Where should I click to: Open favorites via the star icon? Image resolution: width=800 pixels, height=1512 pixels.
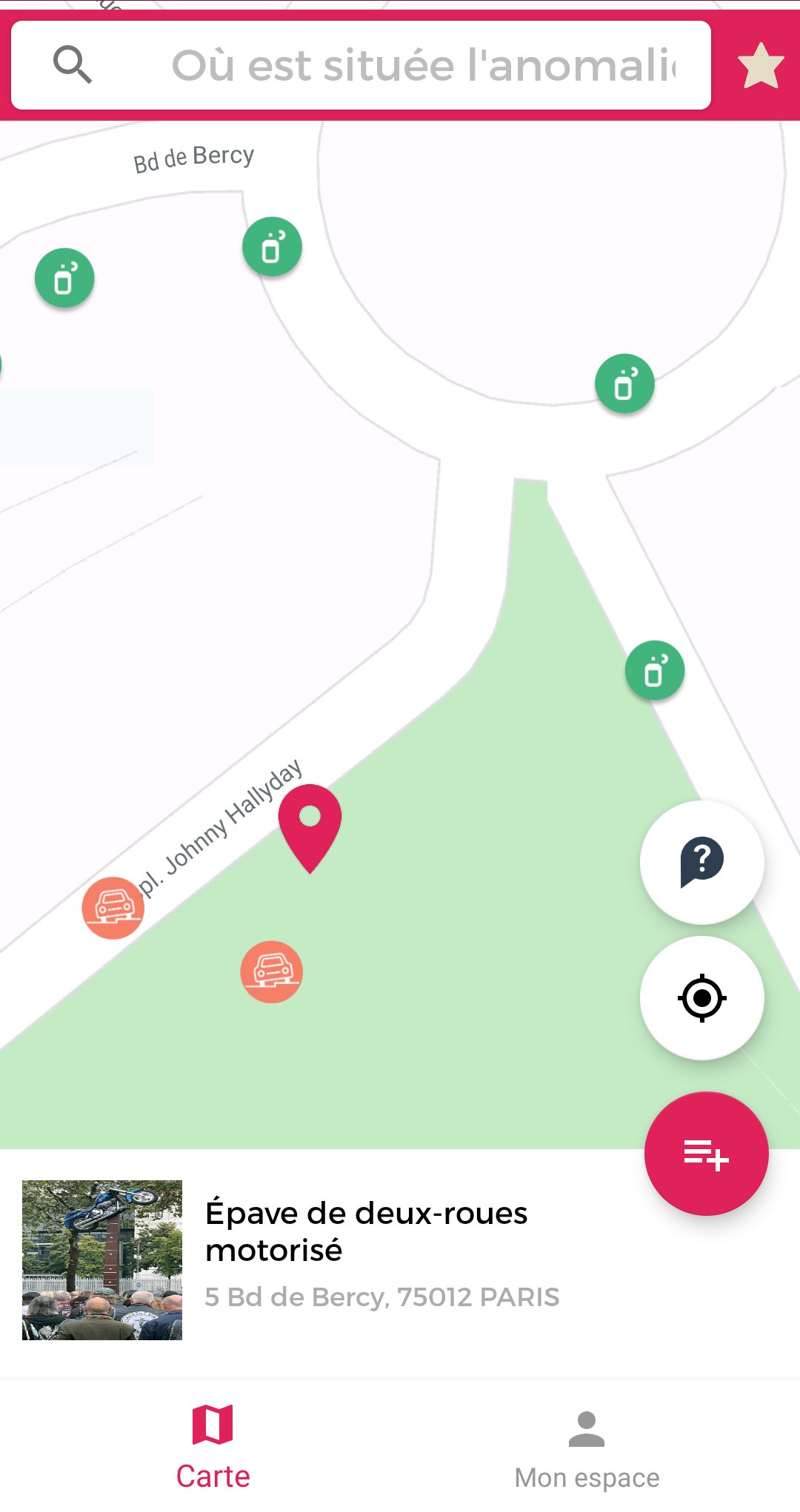761,65
